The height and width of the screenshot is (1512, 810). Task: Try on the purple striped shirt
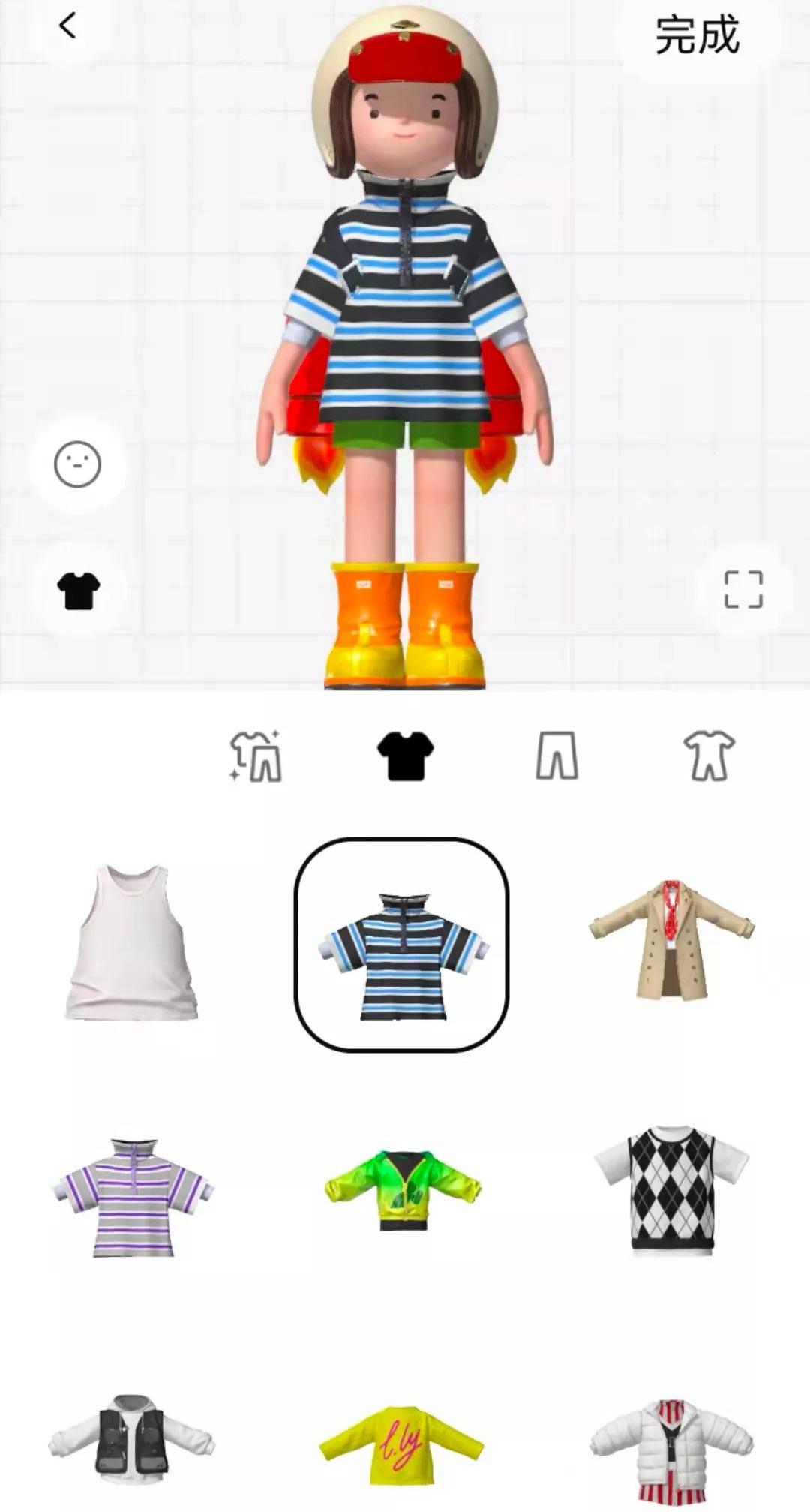coord(133,1198)
